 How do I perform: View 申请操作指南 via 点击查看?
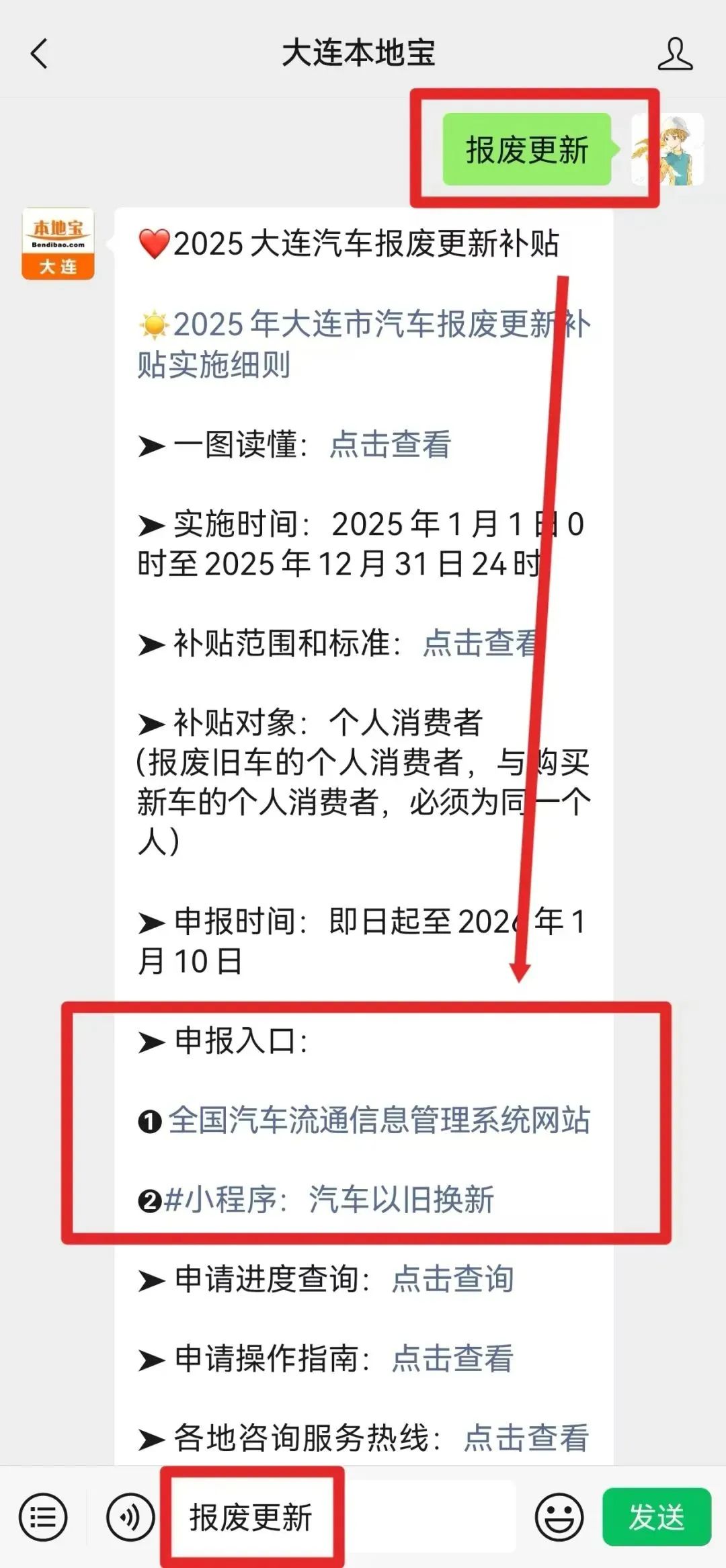click(x=452, y=1358)
